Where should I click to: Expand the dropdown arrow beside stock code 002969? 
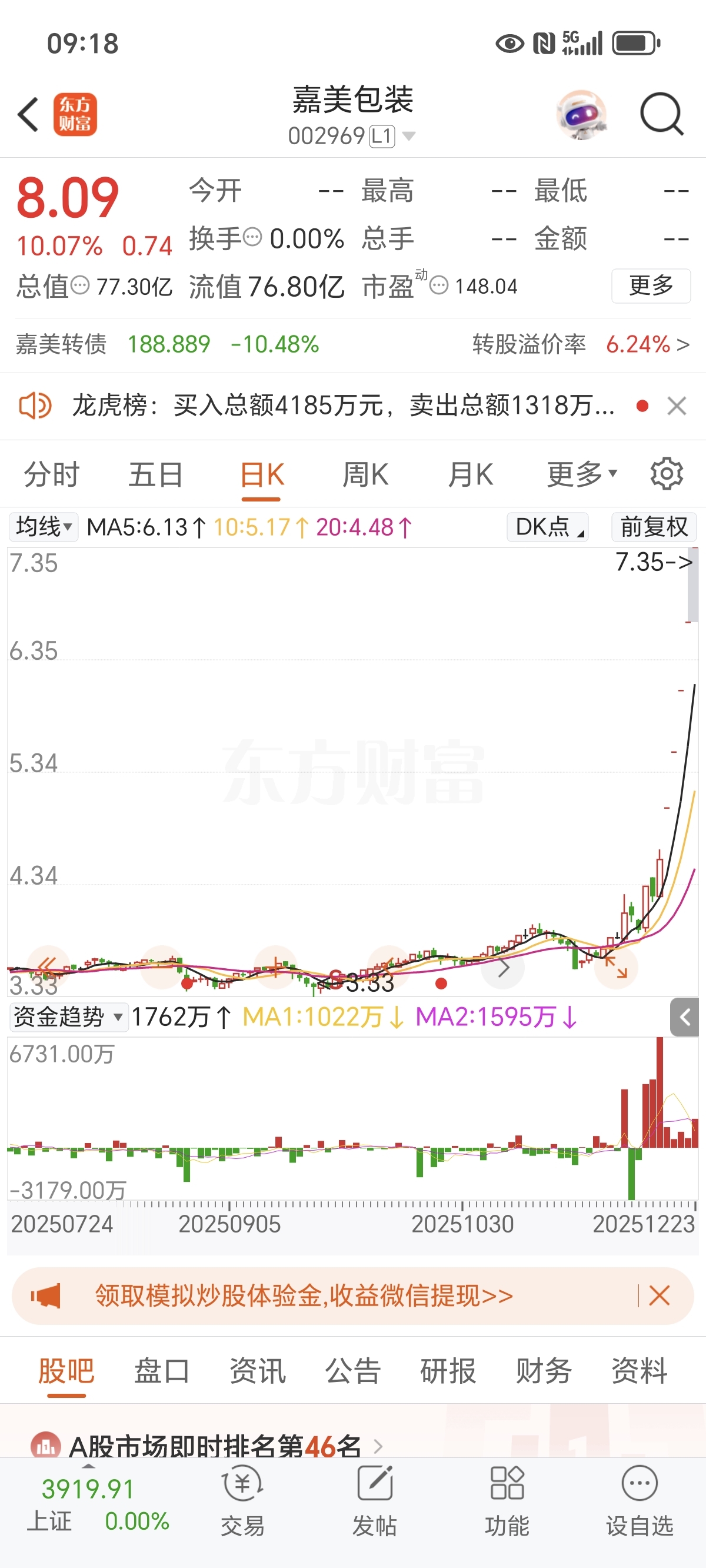(x=409, y=135)
